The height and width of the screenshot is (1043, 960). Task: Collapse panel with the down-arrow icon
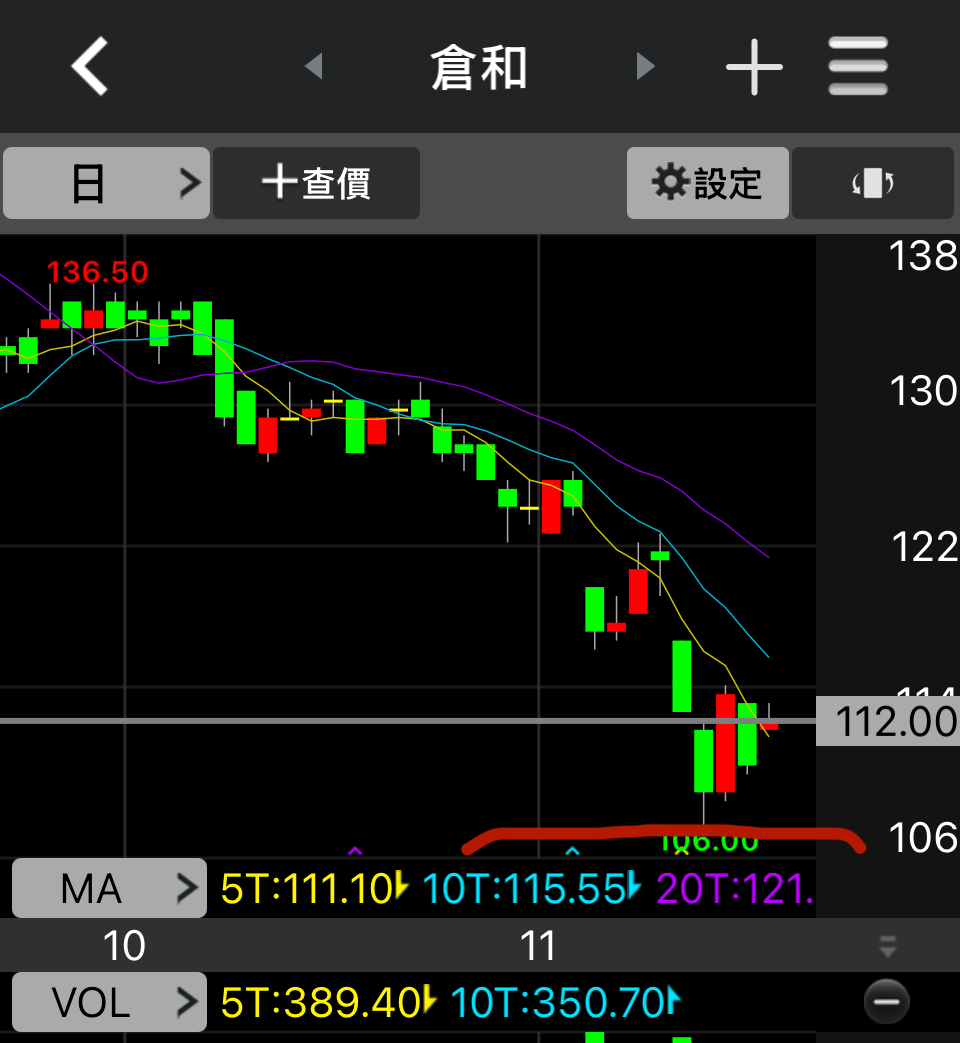887,945
